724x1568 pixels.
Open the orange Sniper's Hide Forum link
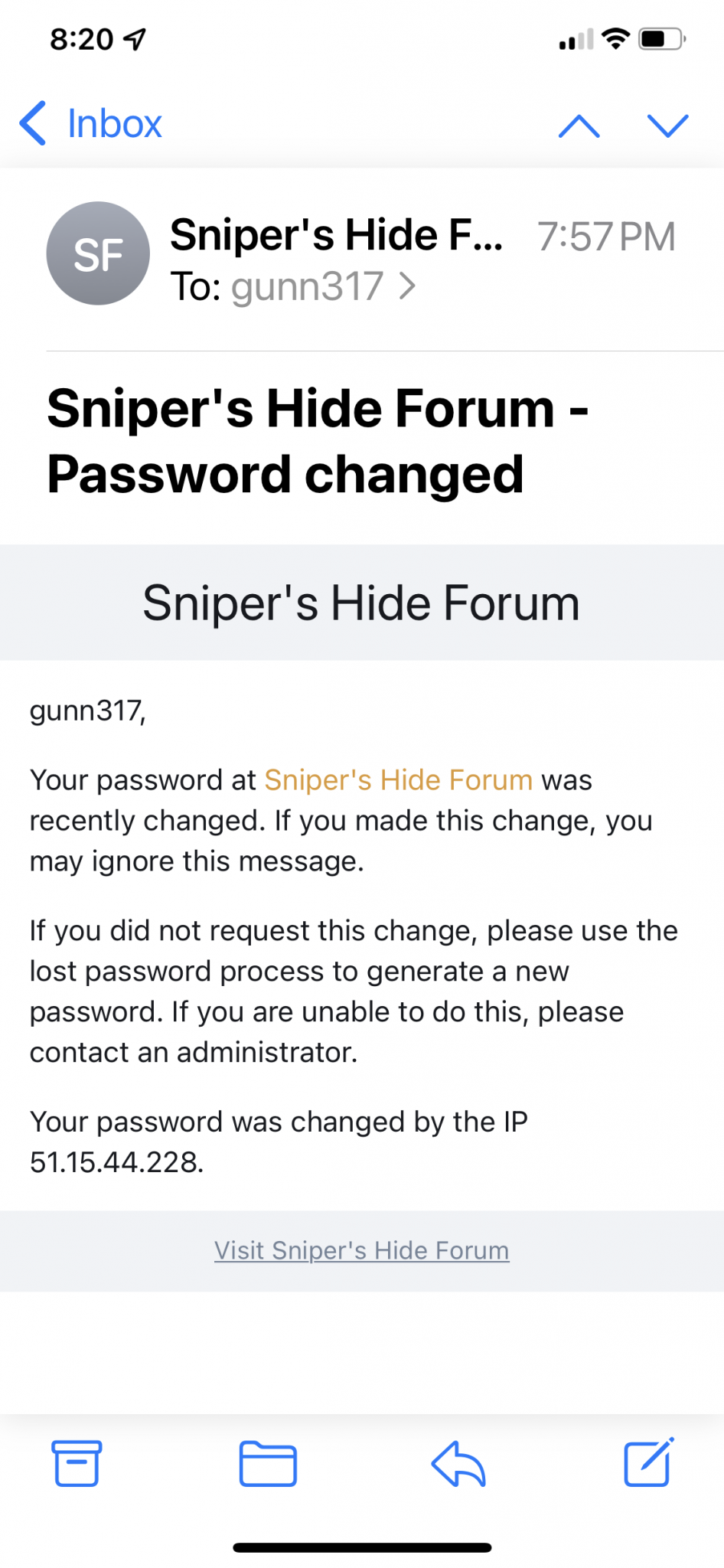399,780
